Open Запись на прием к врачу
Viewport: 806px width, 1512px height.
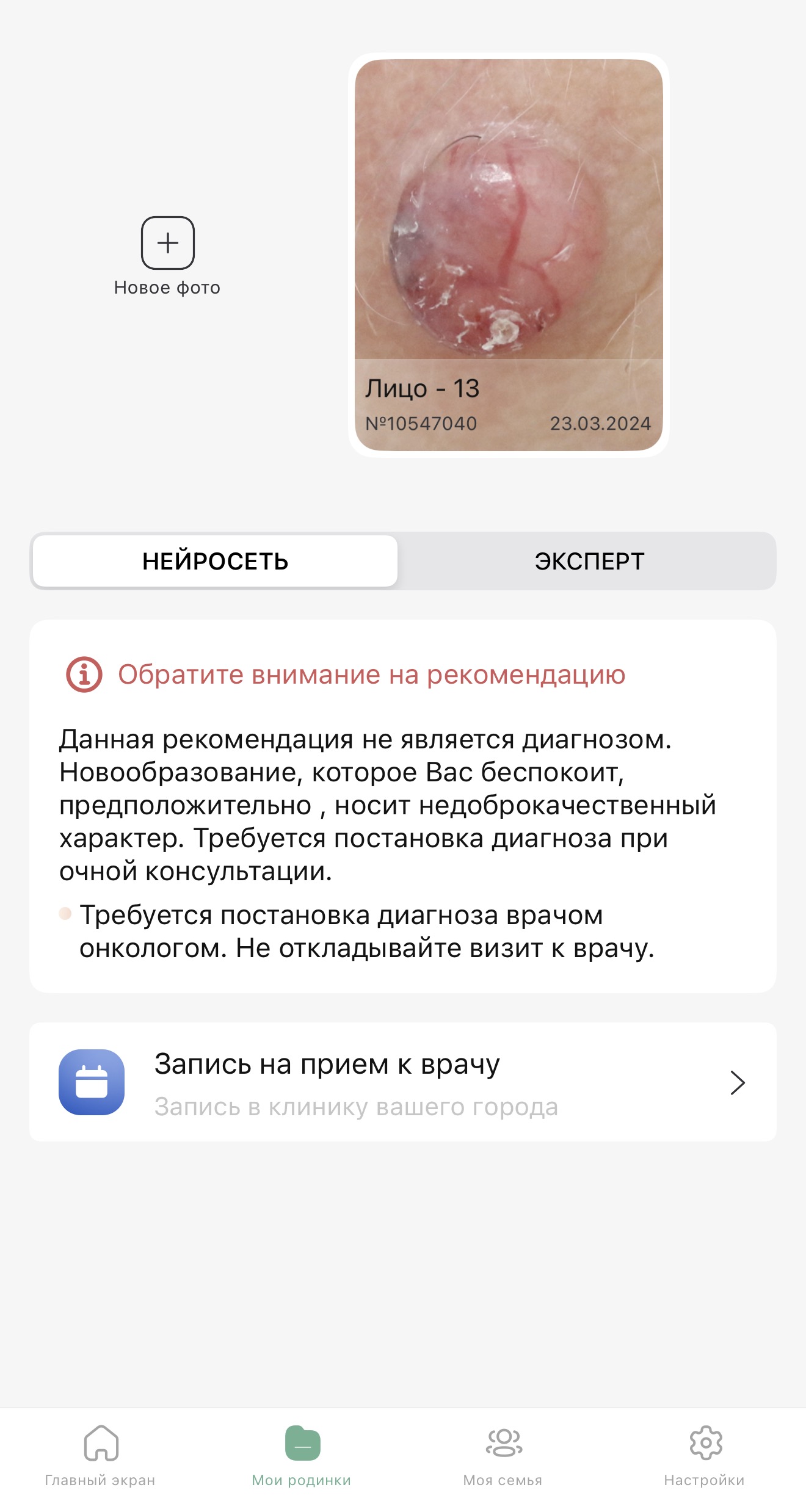tap(403, 1082)
